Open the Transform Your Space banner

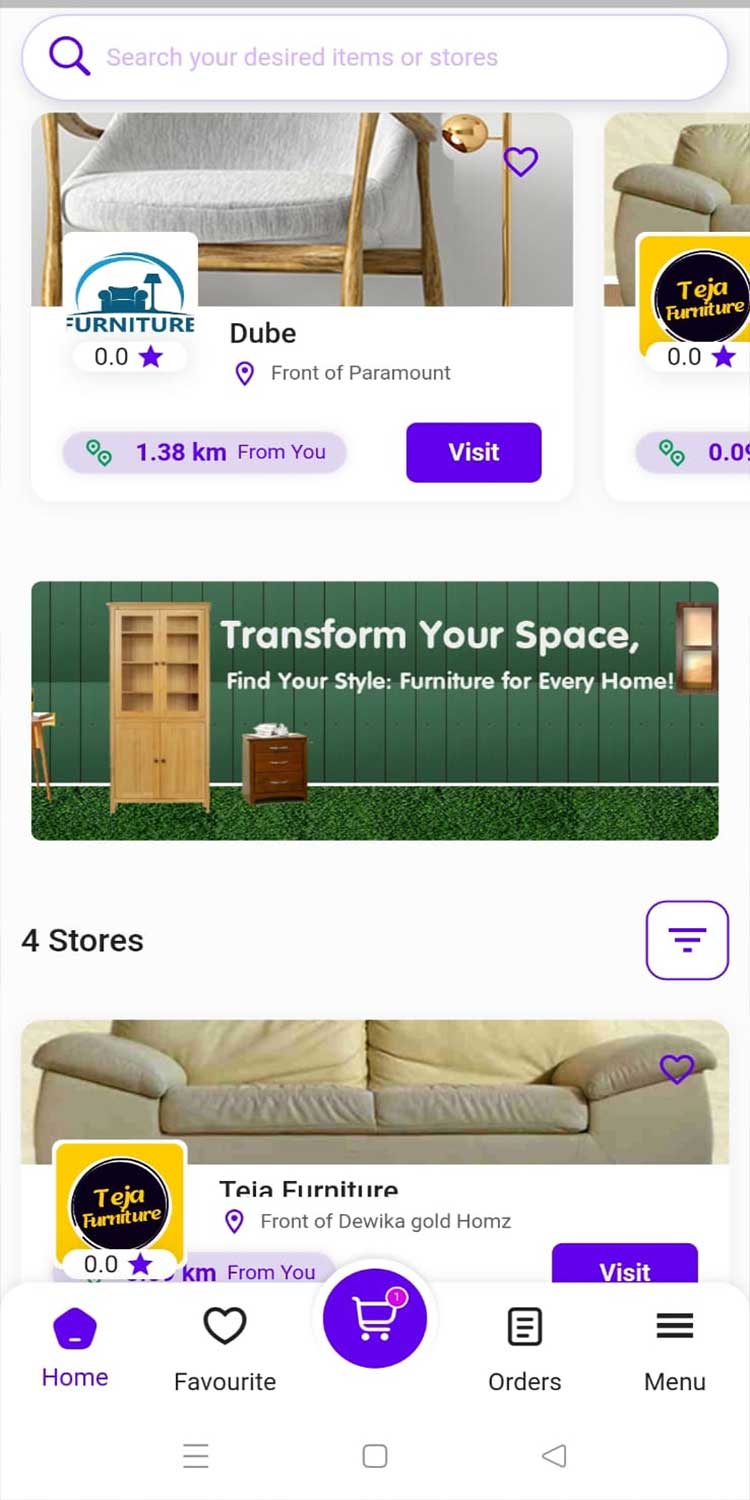[374, 710]
